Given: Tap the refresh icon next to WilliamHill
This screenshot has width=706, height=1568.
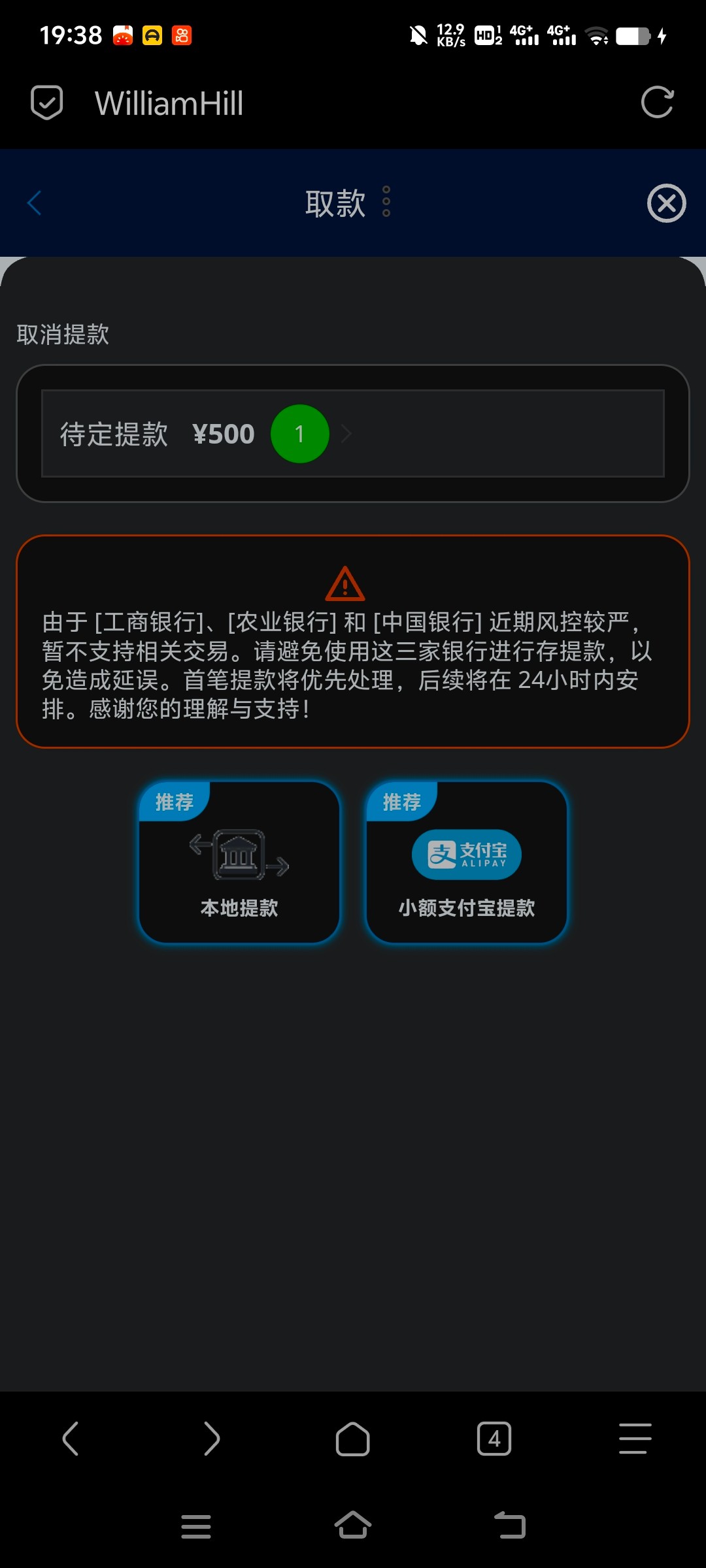Looking at the screenshot, I should pos(658,103).
